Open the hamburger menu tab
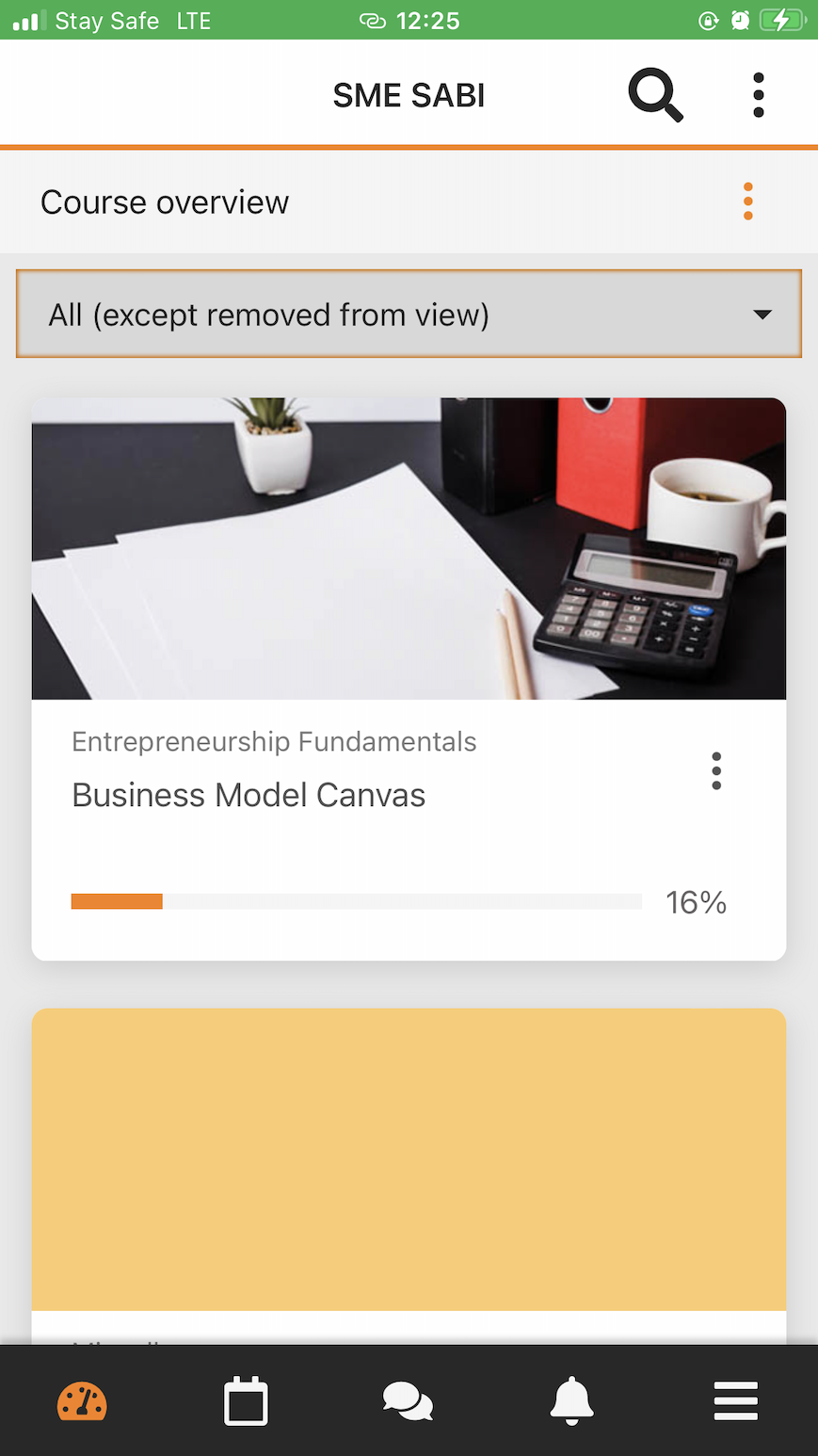 click(735, 1401)
